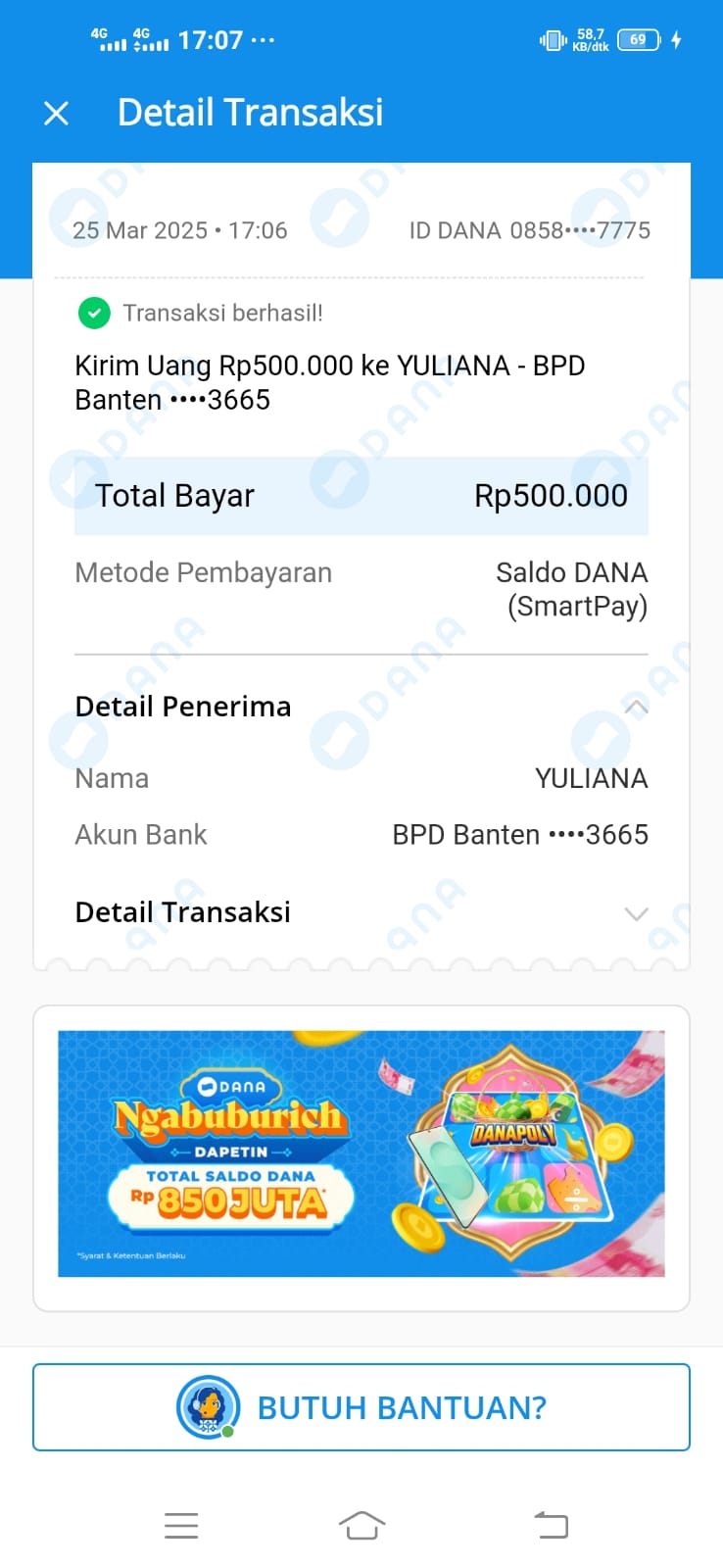This screenshot has height=1568, width=723.
Task: Tap the recent apps icon in navigation bar
Action: pos(180,1525)
